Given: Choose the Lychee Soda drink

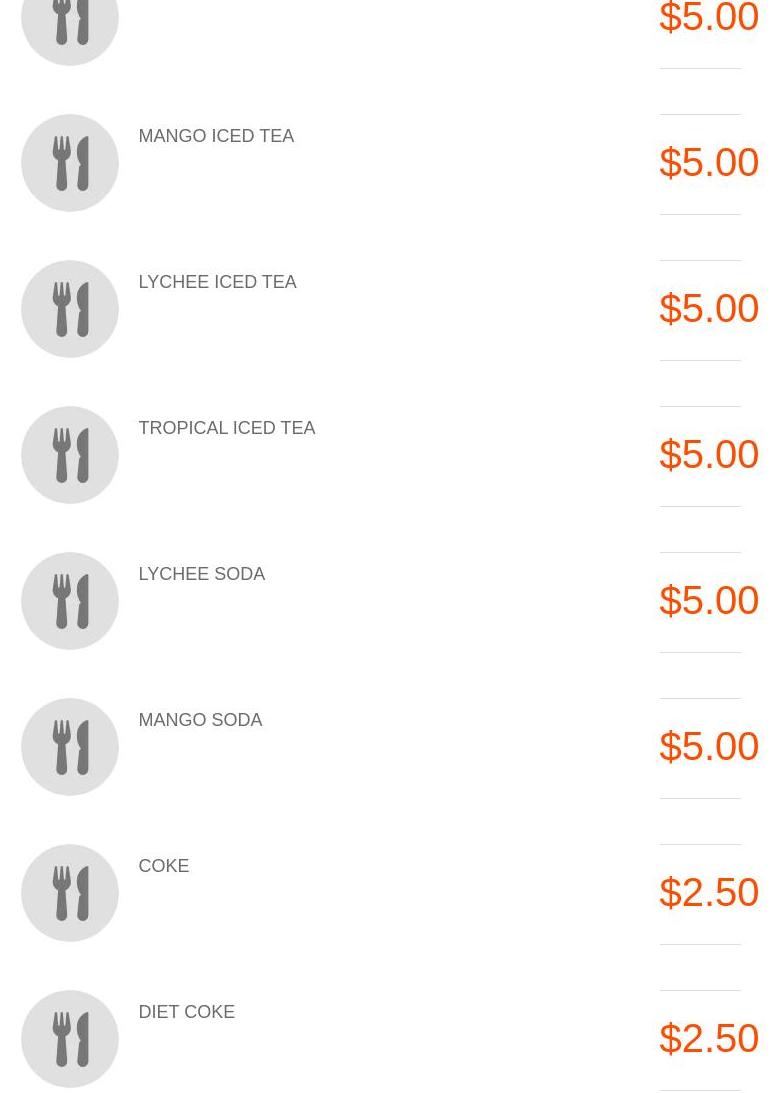Looking at the screenshot, I should (x=201, y=574).
